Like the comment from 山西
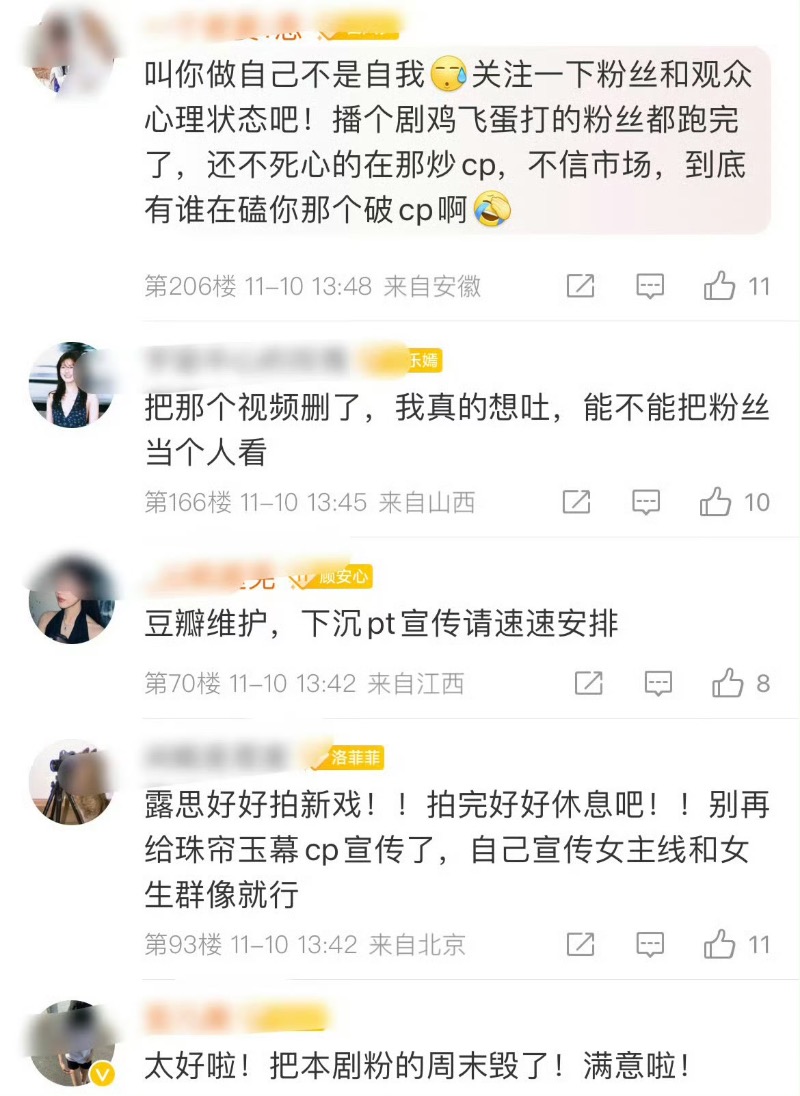The height and width of the screenshot is (1096, 800). click(x=716, y=501)
